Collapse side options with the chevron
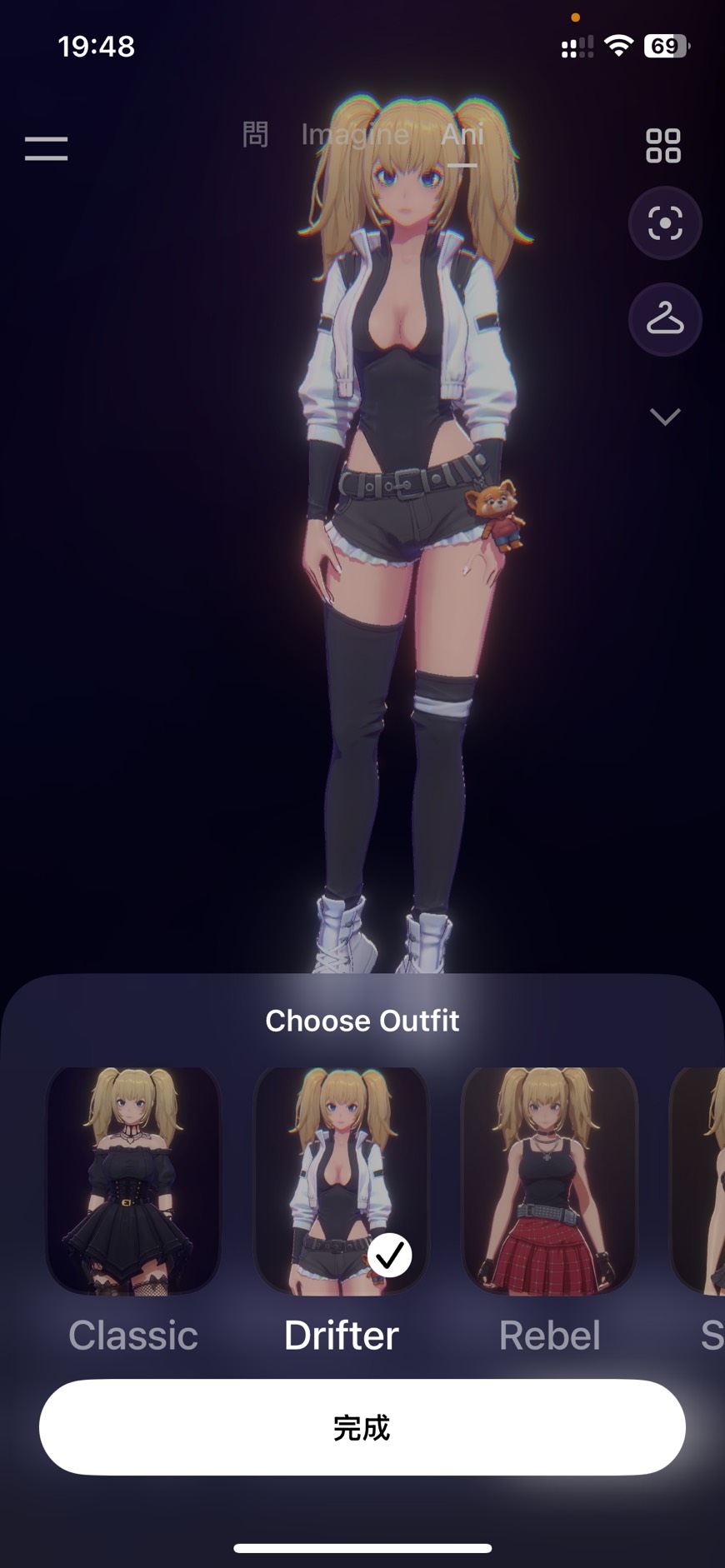Screen dimensions: 725x1568 [665, 417]
